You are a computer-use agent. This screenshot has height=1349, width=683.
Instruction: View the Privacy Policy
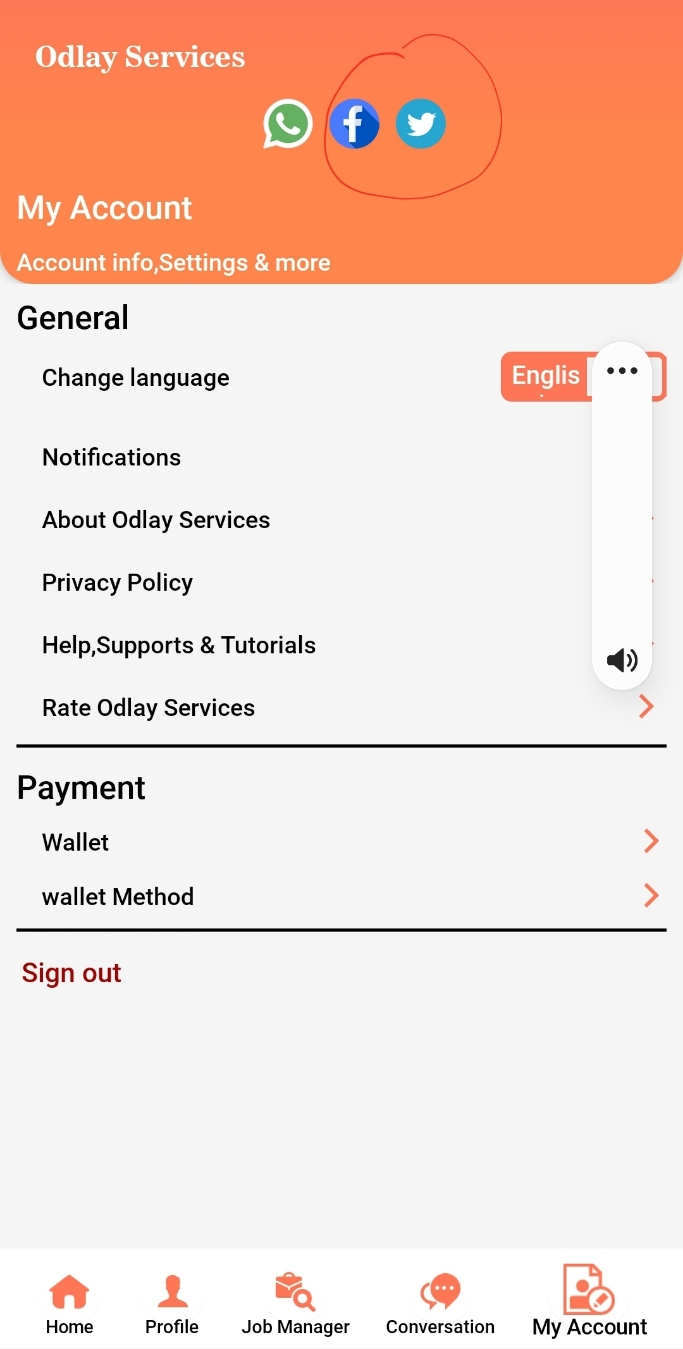pos(117,583)
